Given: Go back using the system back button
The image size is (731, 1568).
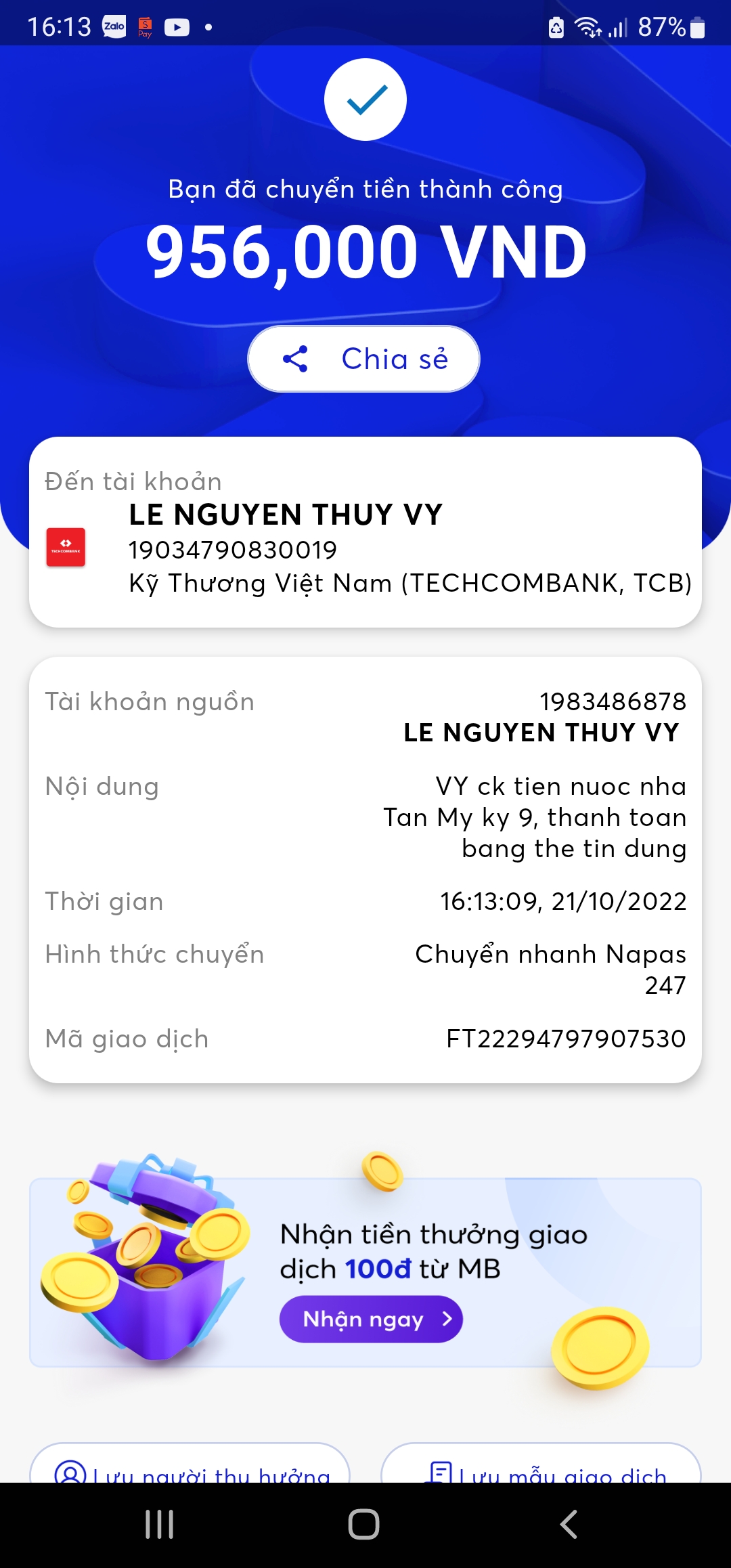Looking at the screenshot, I should 569,1525.
